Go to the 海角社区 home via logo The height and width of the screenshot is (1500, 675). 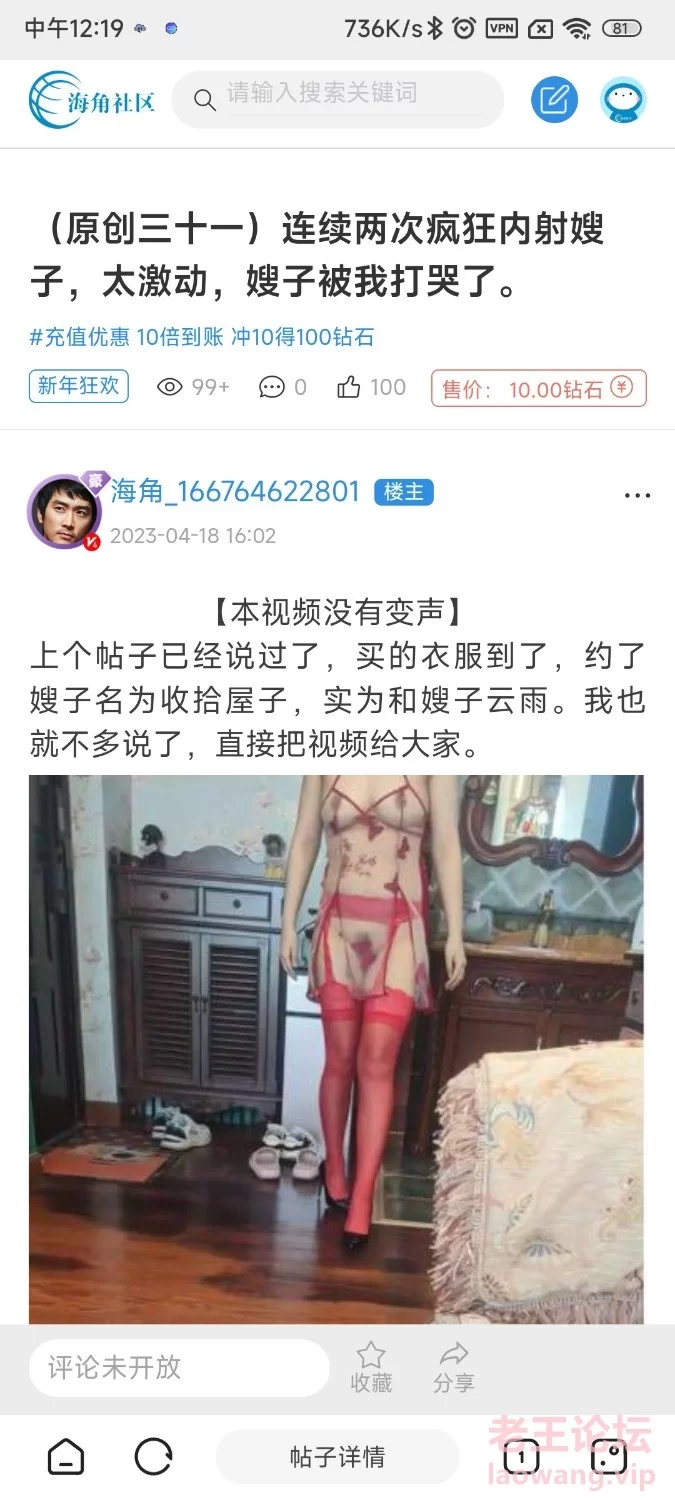coord(91,99)
